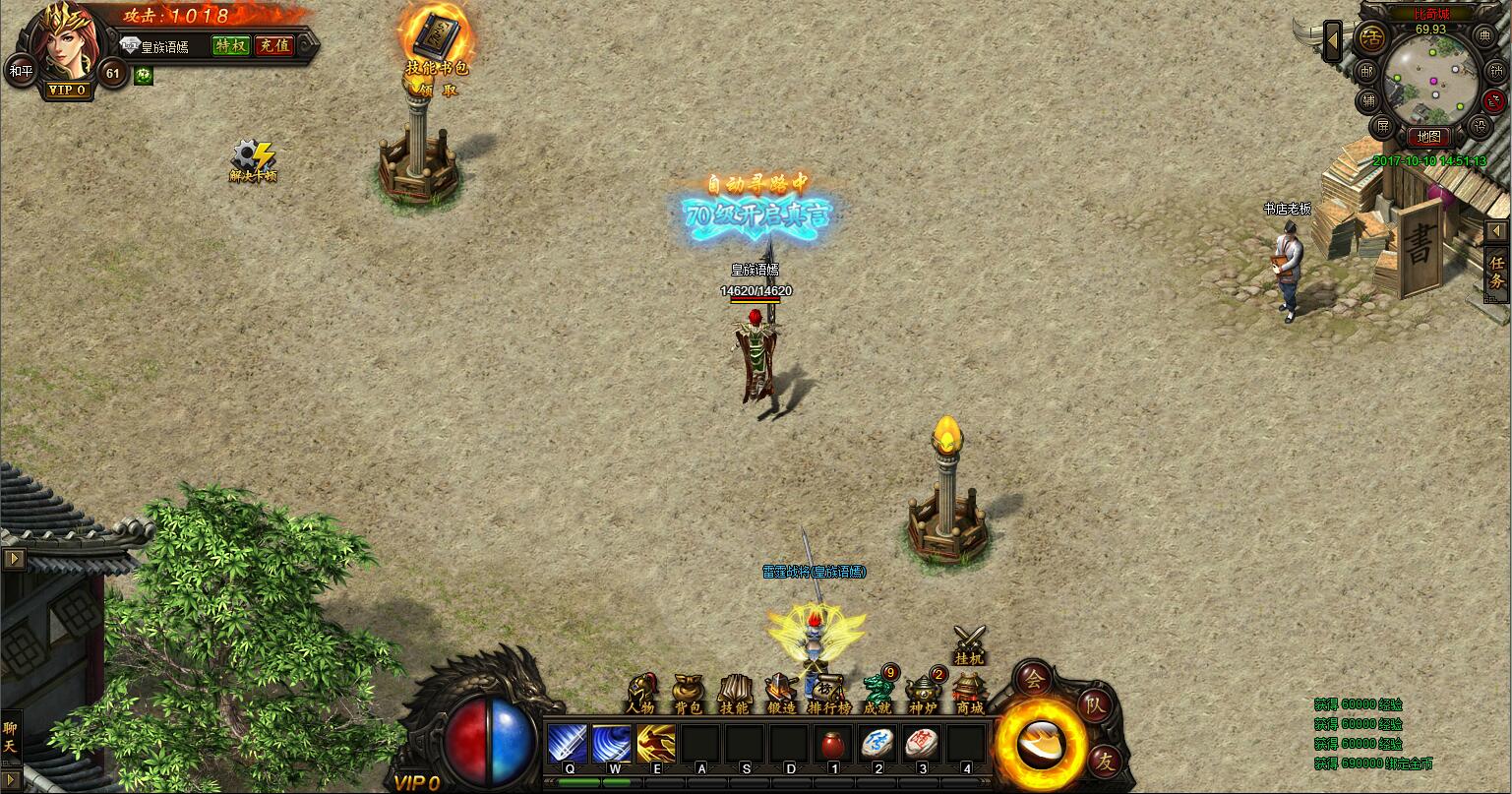
Task: Tap the 充值 recharge button
Action: click(273, 46)
